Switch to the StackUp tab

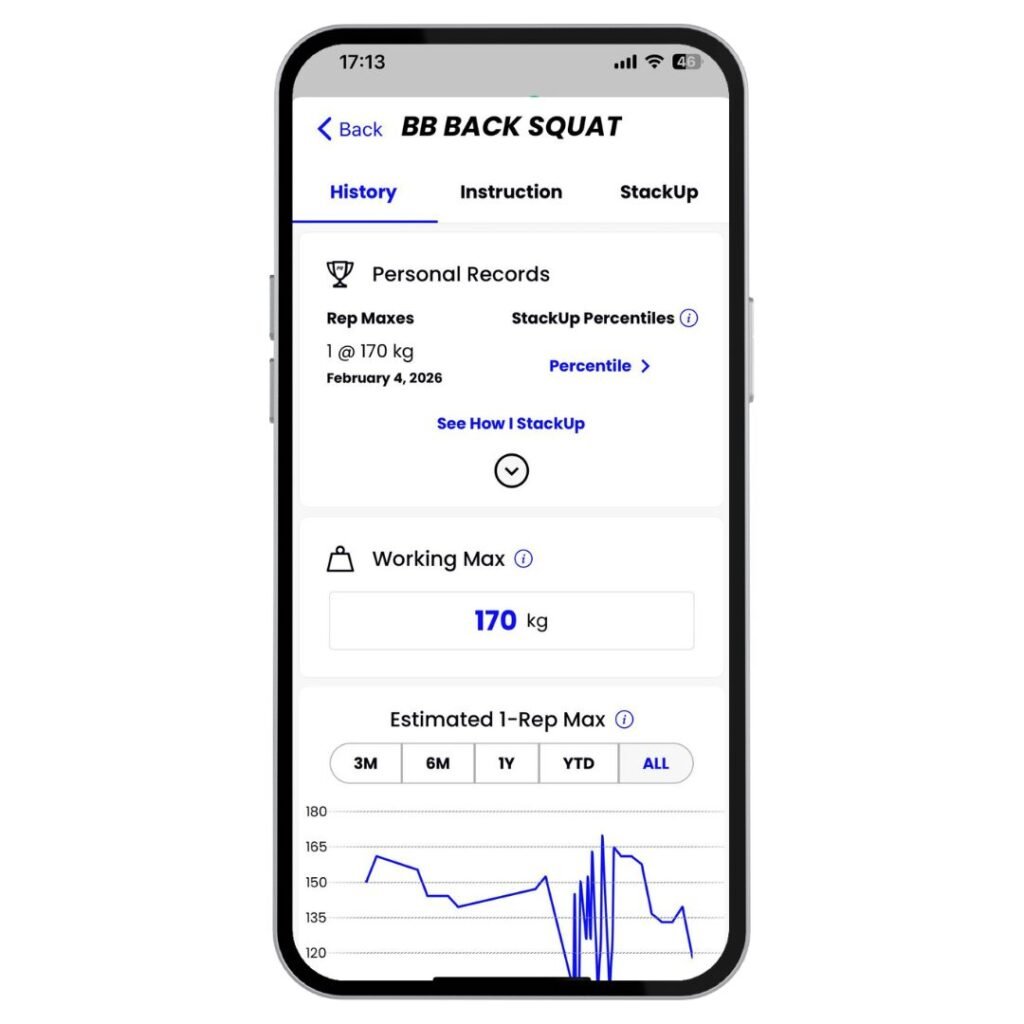click(658, 192)
